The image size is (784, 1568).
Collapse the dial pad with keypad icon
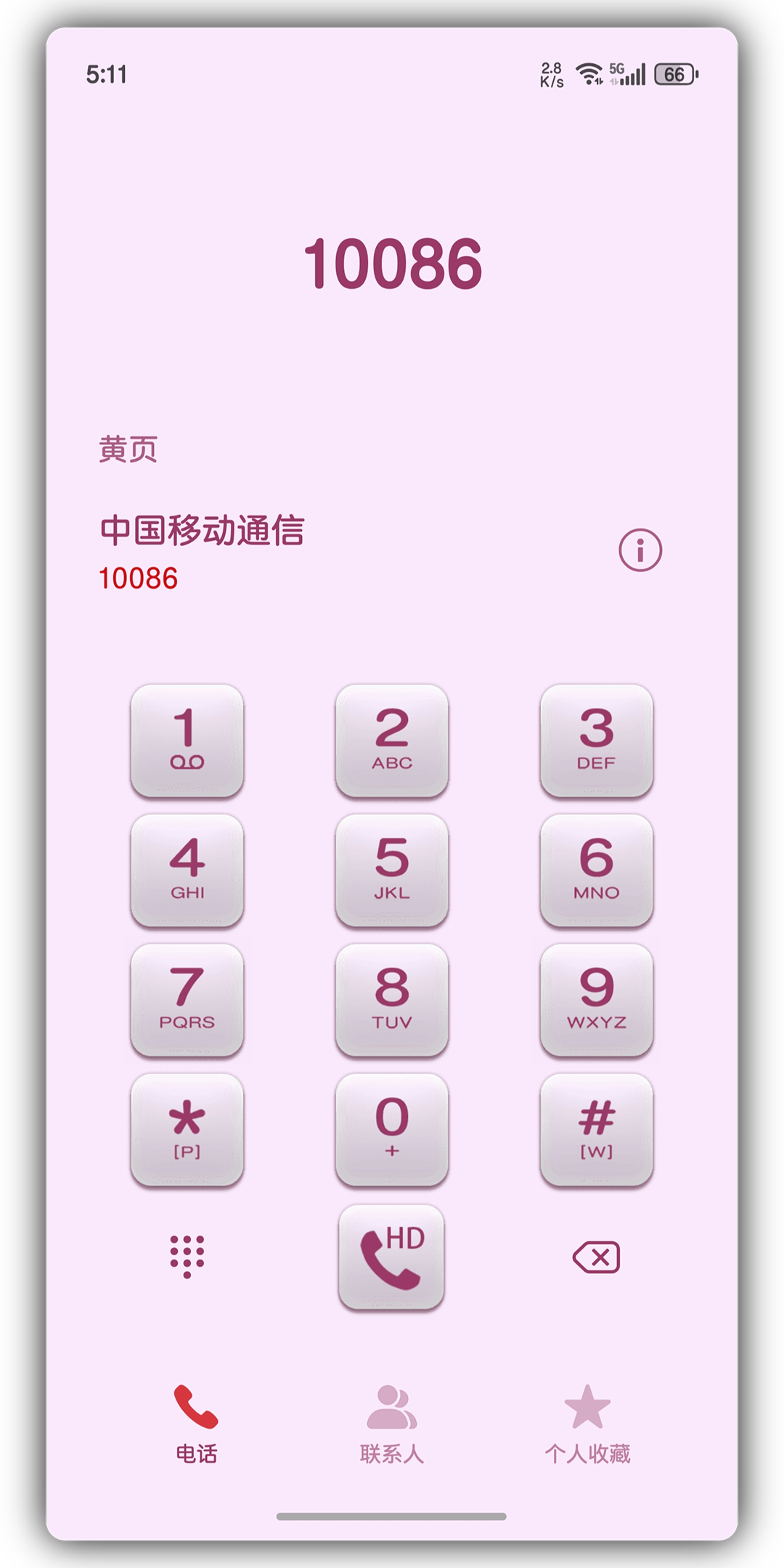(187, 1256)
